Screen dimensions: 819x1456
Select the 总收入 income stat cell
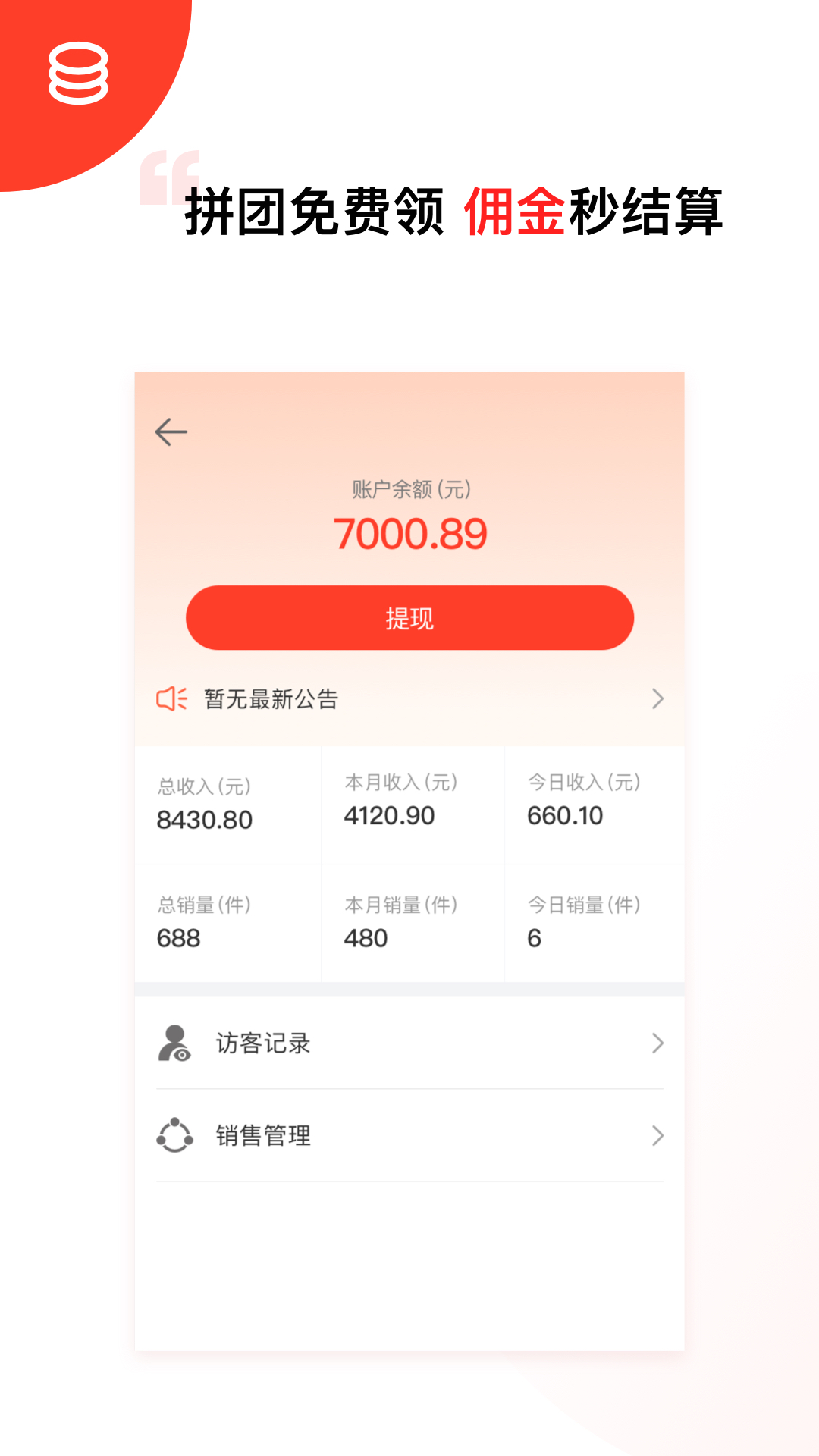pos(227,804)
